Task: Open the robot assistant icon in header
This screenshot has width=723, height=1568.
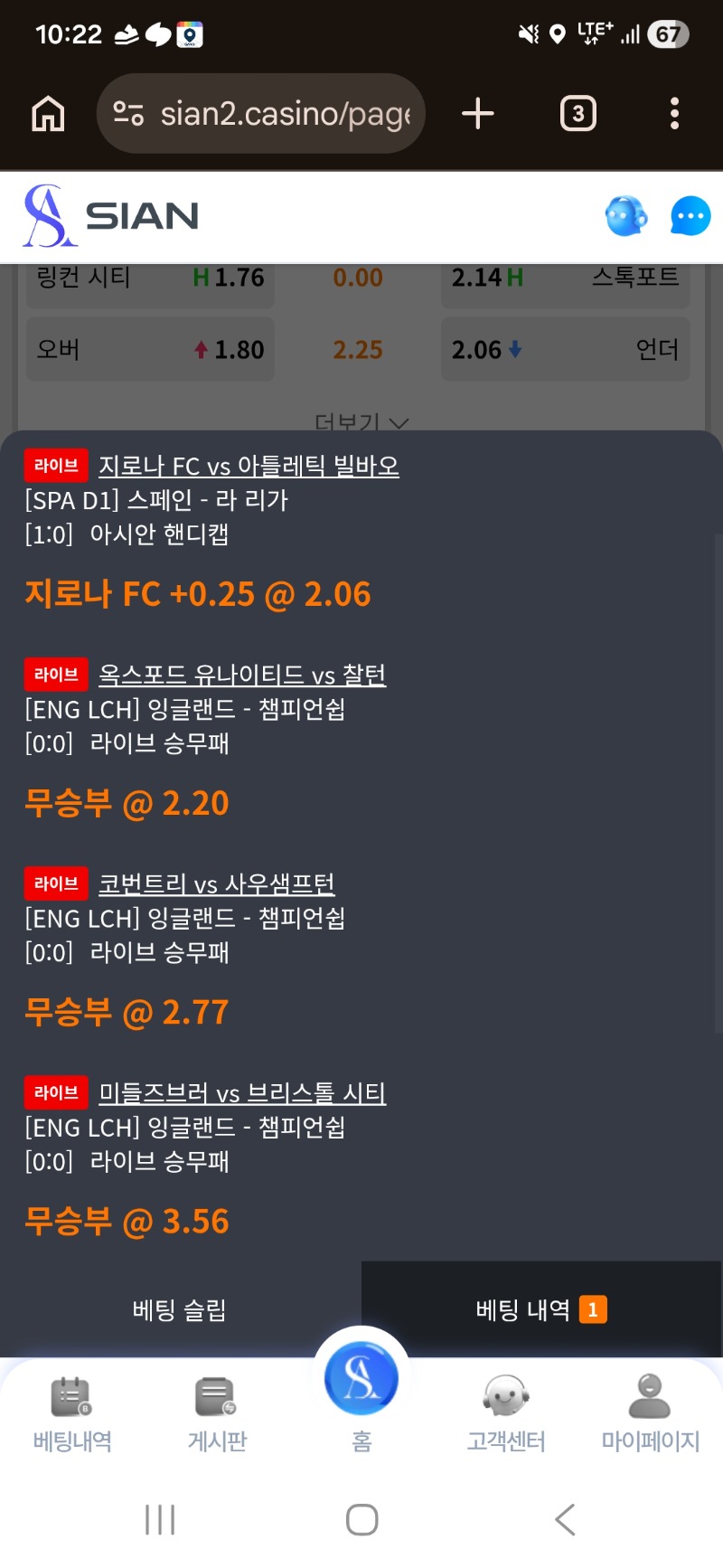Action: [625, 217]
